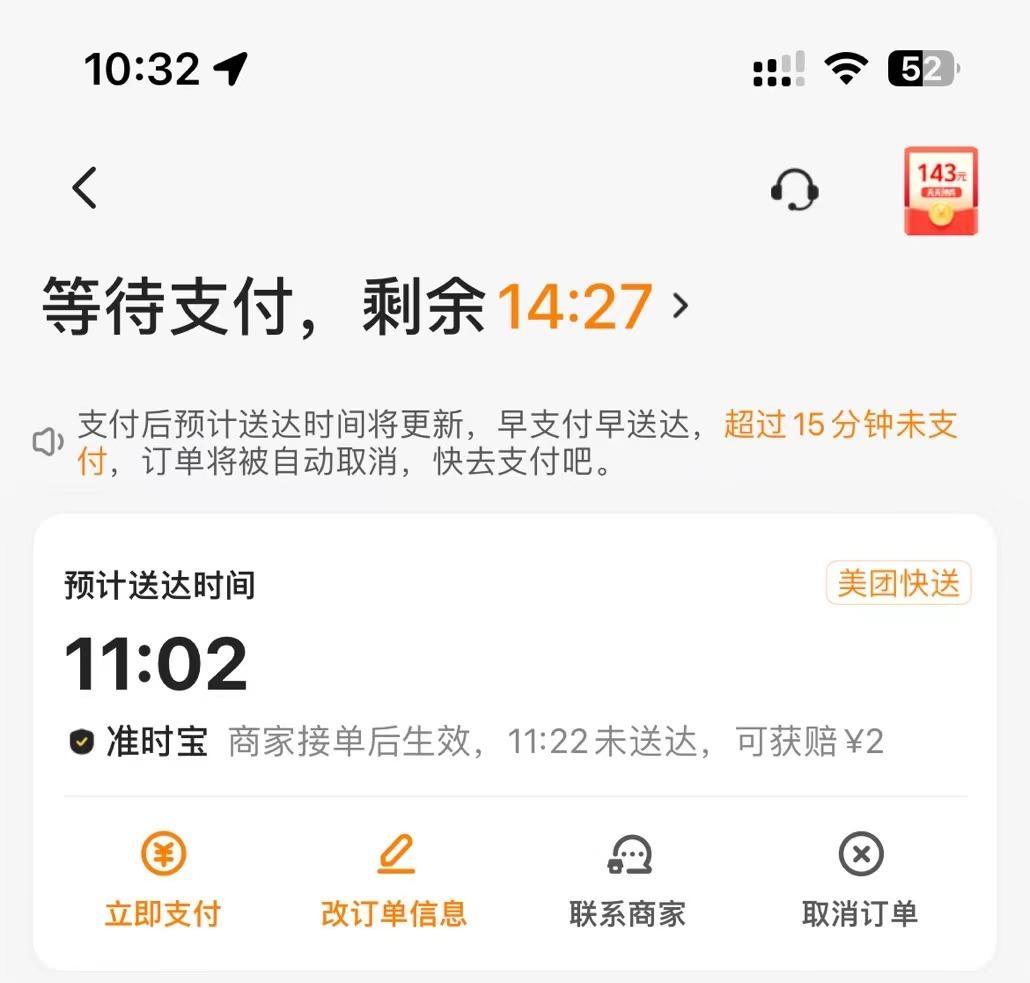Open the 143元 red packet coupon
This screenshot has height=983, width=1030.
pos(940,191)
